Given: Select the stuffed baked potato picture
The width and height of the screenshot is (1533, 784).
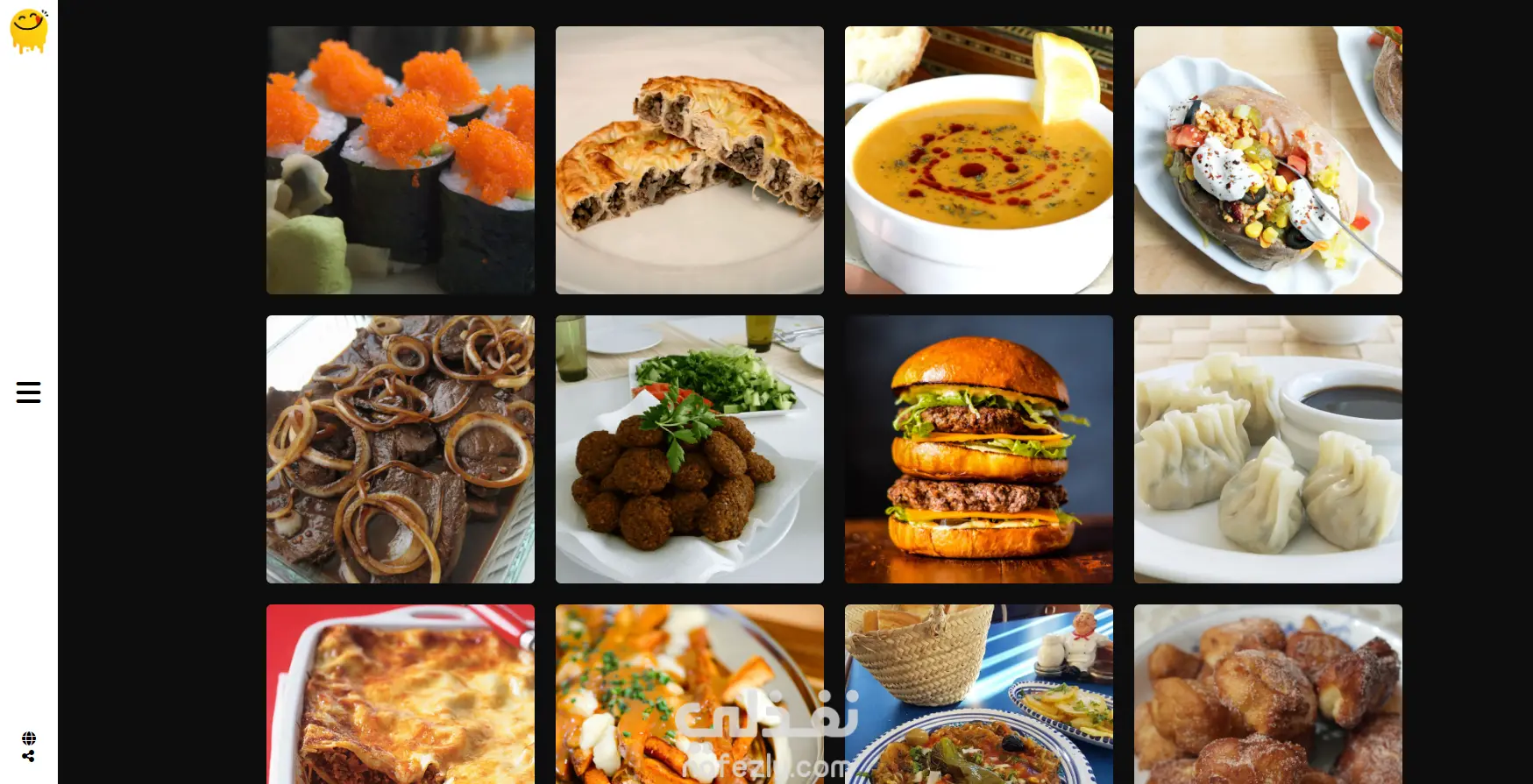Looking at the screenshot, I should [1267, 160].
